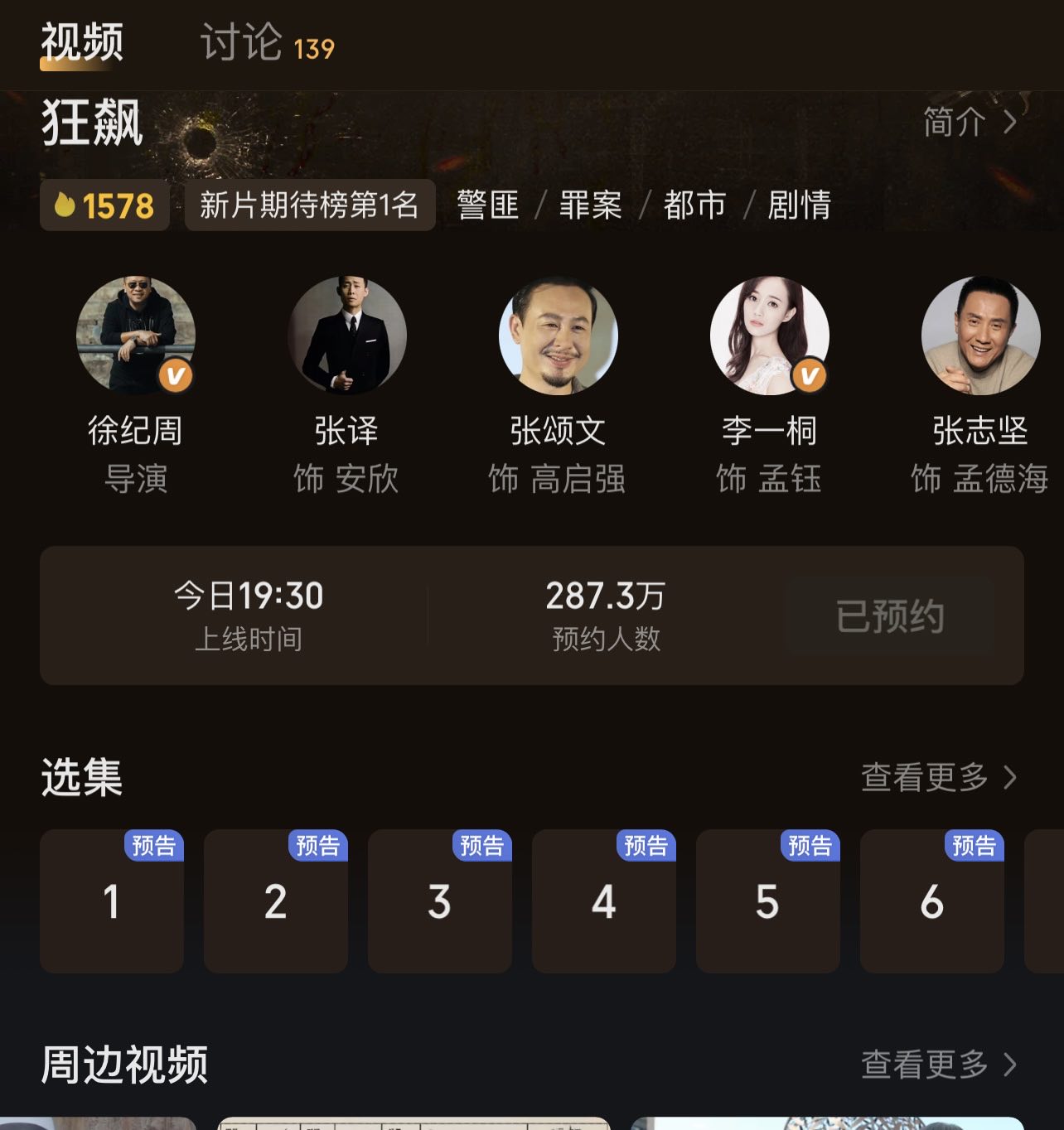Open actor 张颂文's profile
The width and height of the screenshot is (1064, 1130).
coord(558,336)
